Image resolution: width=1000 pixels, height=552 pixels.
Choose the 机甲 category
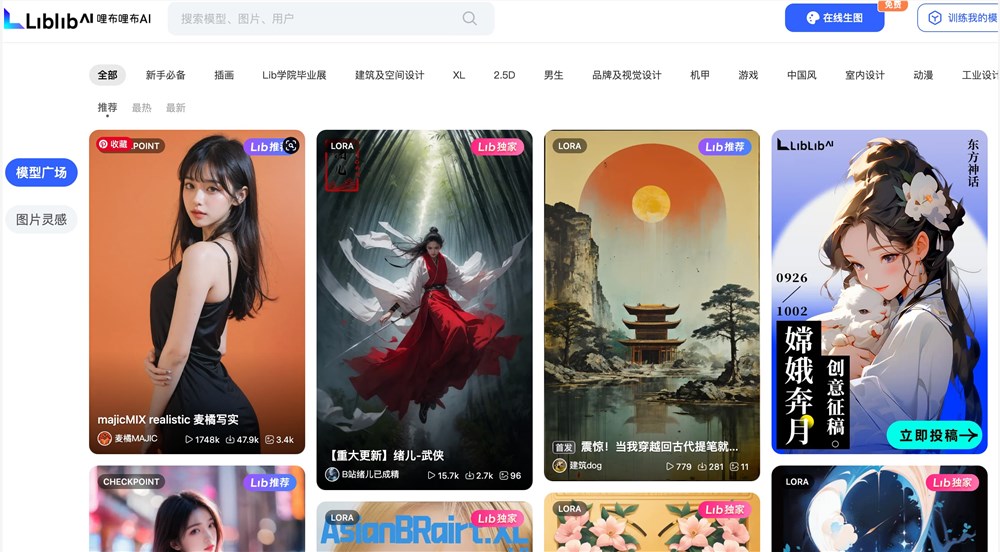click(700, 75)
